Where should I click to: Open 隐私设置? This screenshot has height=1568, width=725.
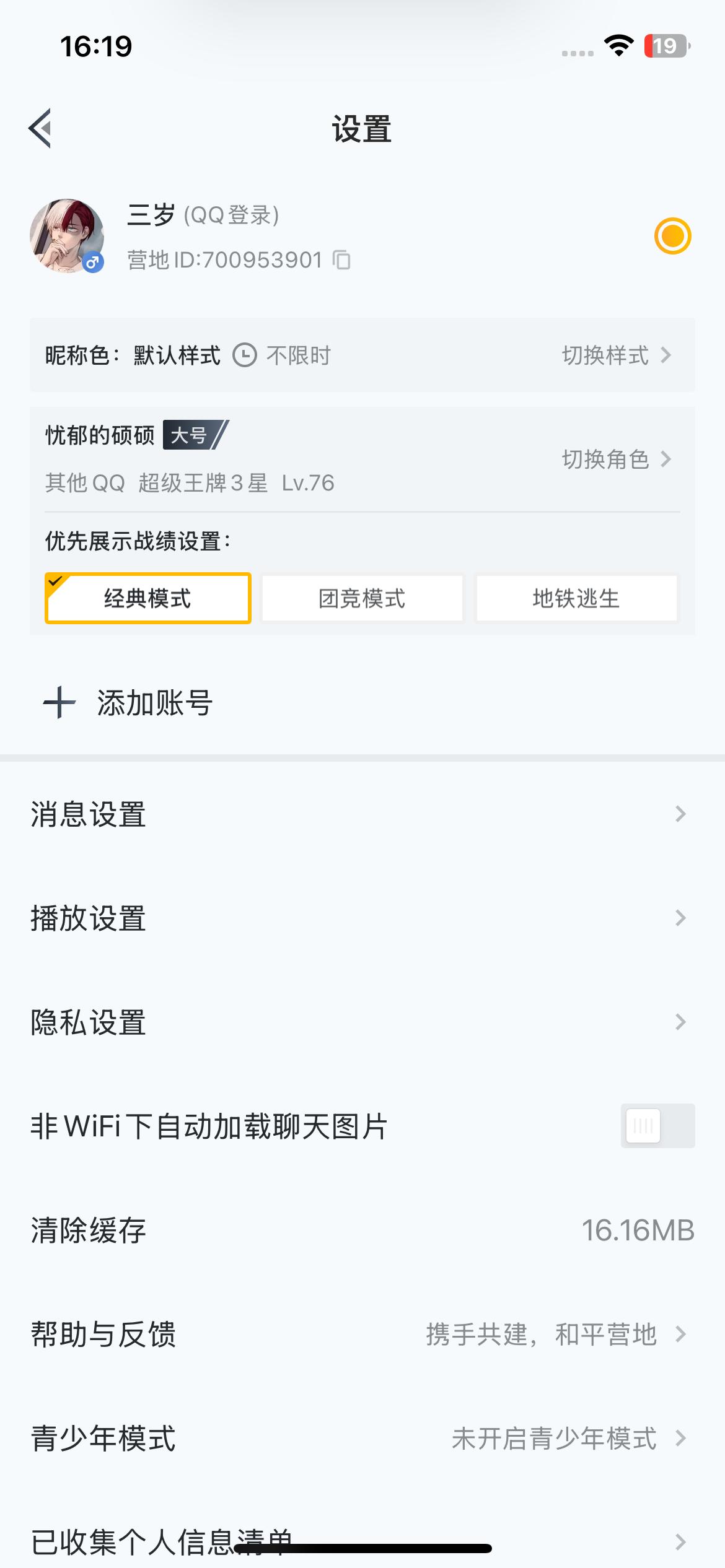pos(362,1022)
